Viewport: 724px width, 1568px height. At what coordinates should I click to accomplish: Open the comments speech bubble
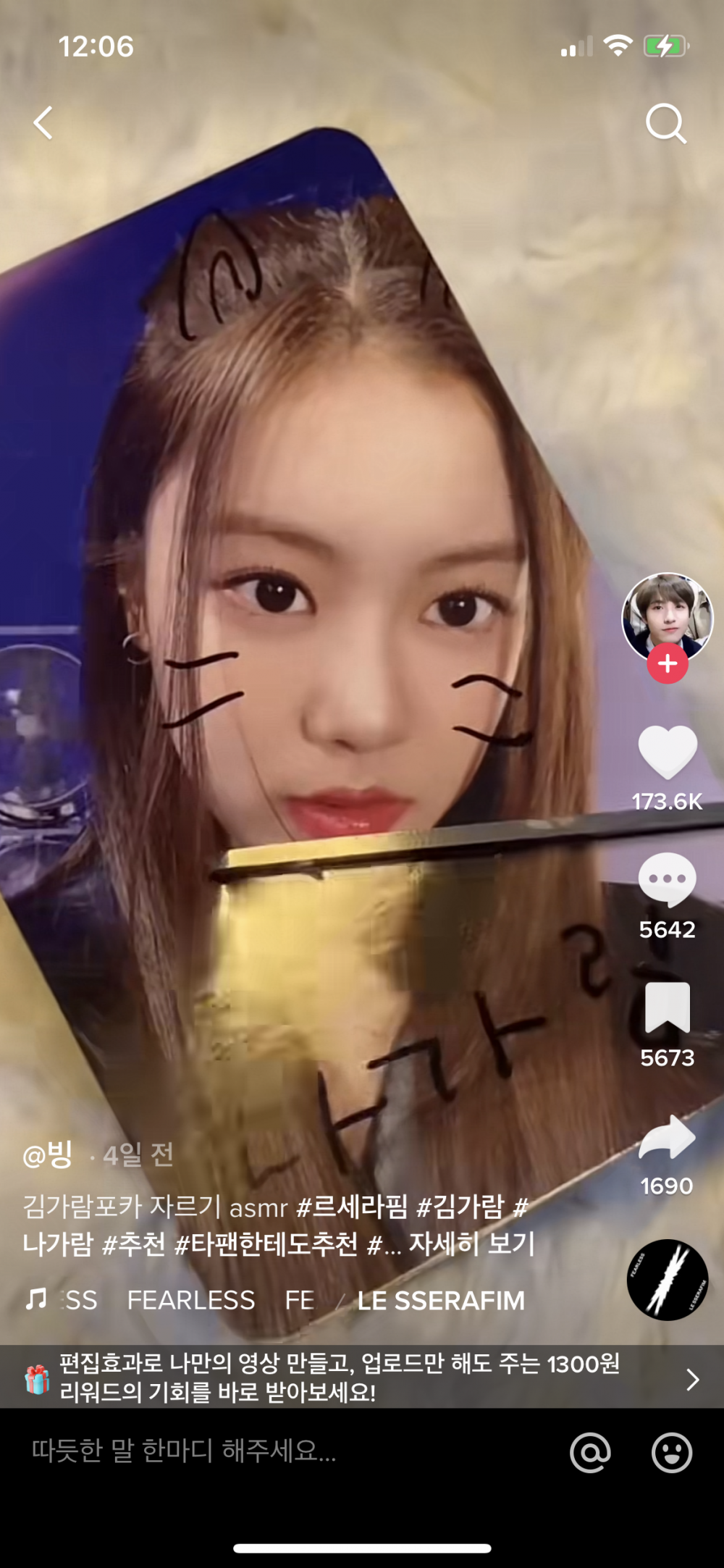point(667,879)
